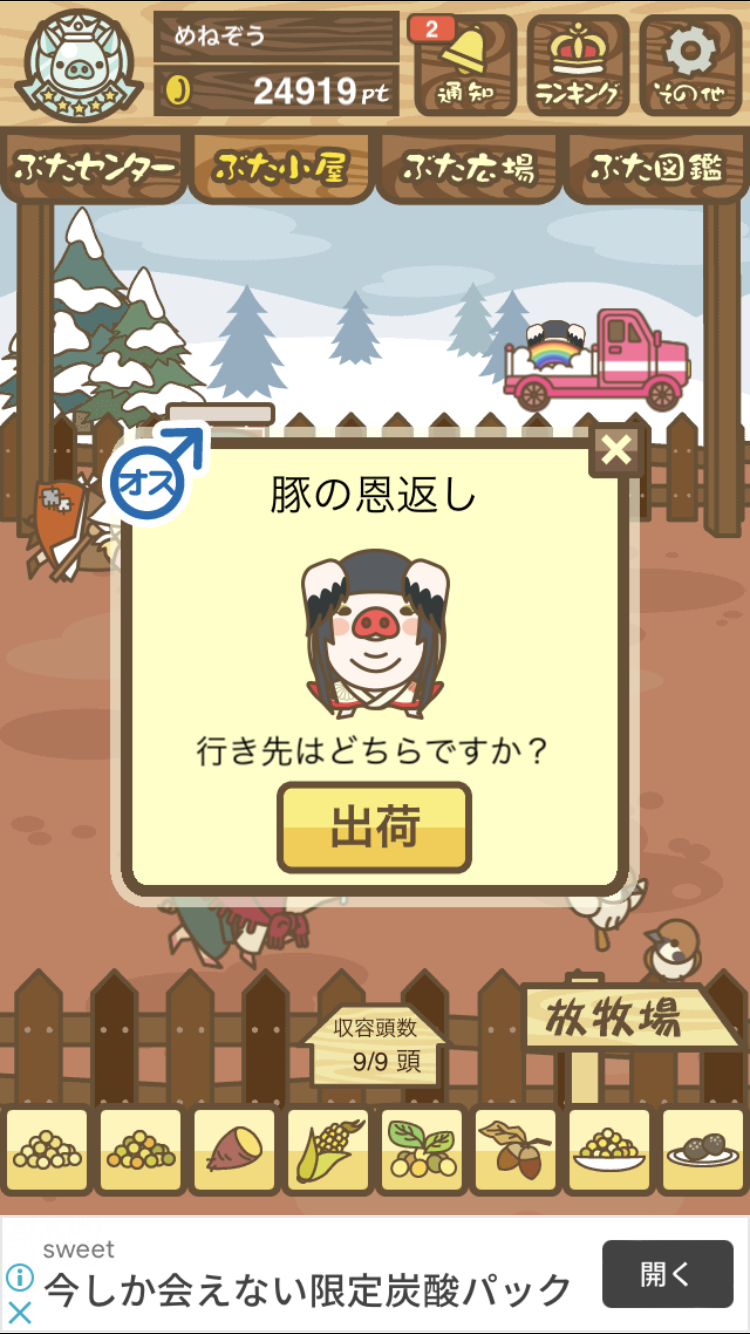Select the sweet potato feed

pyautogui.click(x=234, y=1151)
